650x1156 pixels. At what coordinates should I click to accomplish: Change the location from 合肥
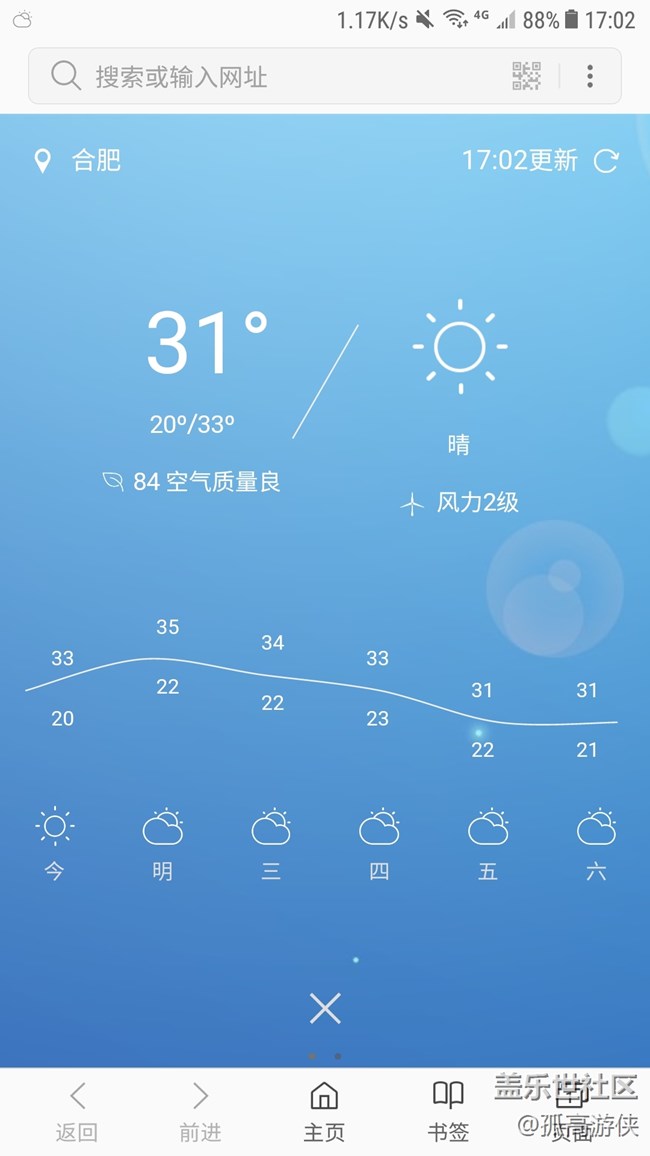[80, 160]
